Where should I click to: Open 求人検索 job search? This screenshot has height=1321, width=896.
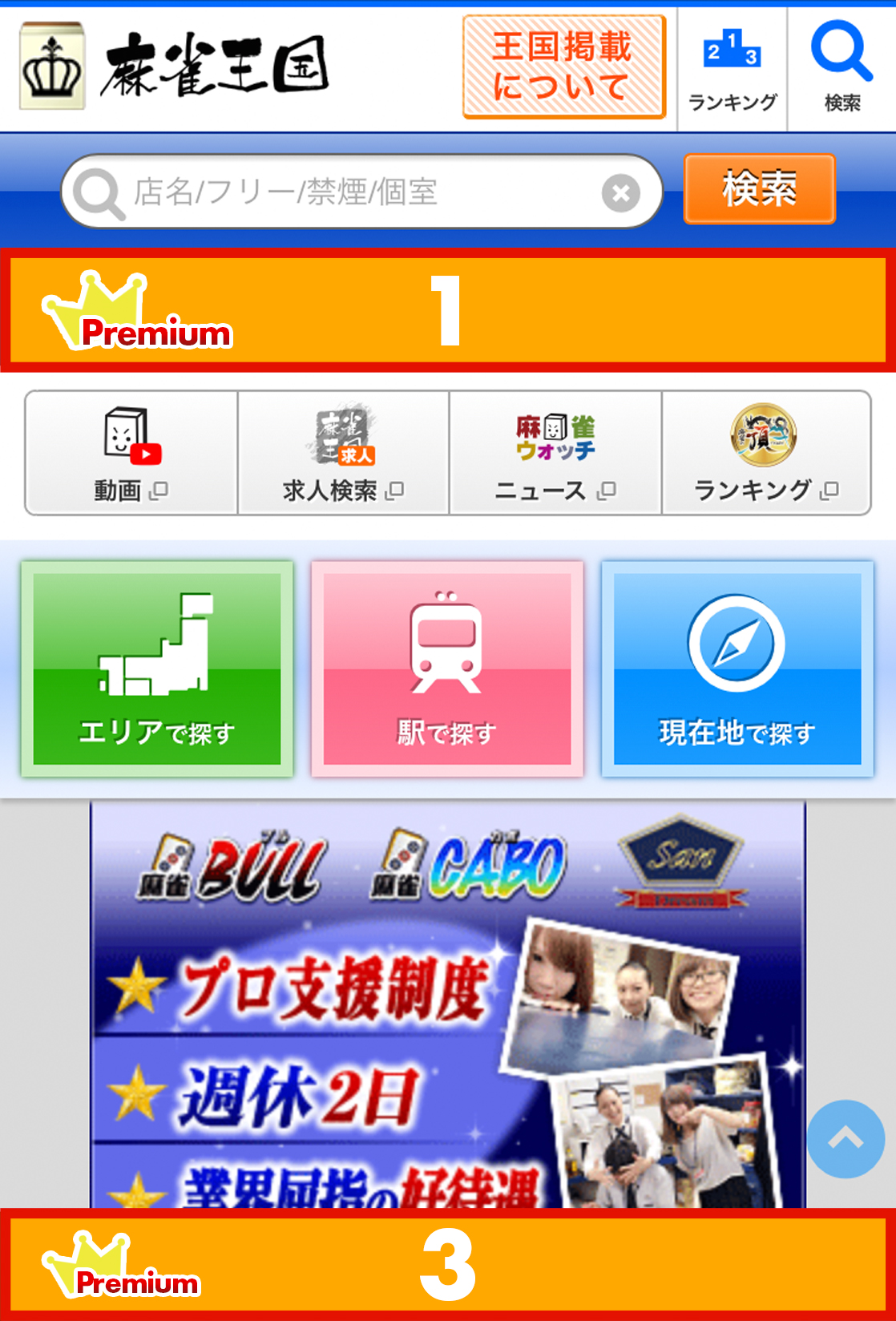(343, 453)
